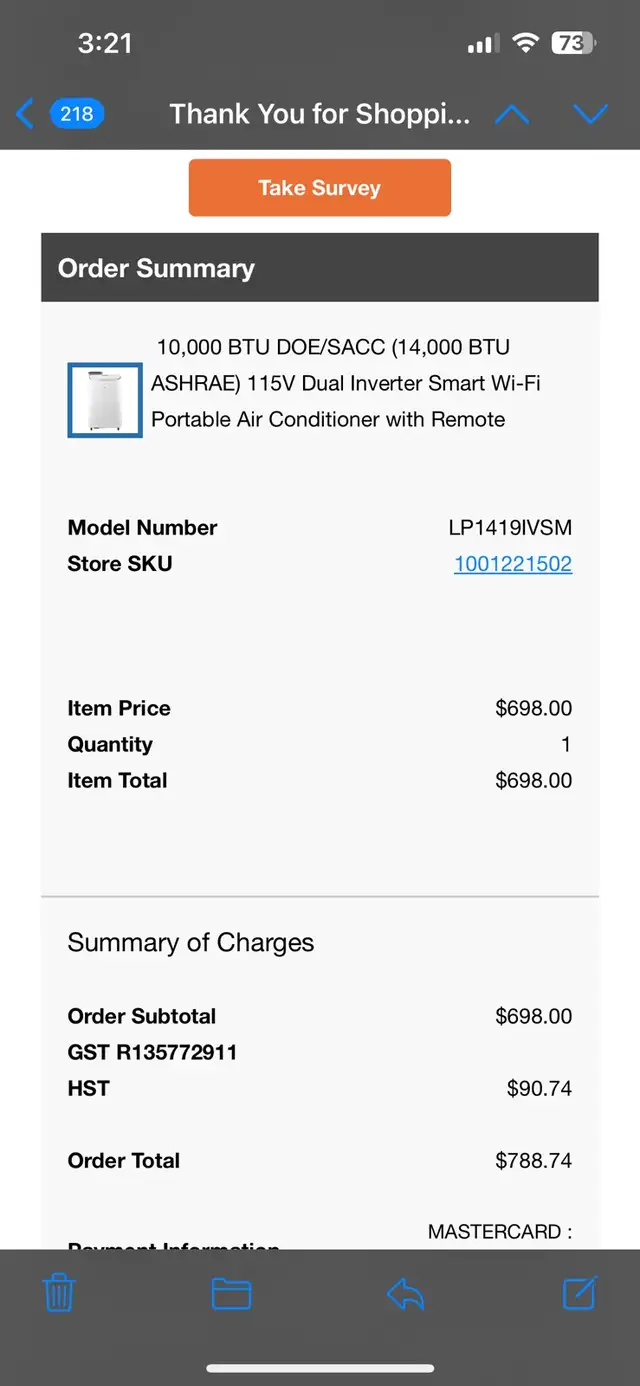Tap the Take Survey button
Viewport: 640px width, 1386px height.
[x=320, y=188]
